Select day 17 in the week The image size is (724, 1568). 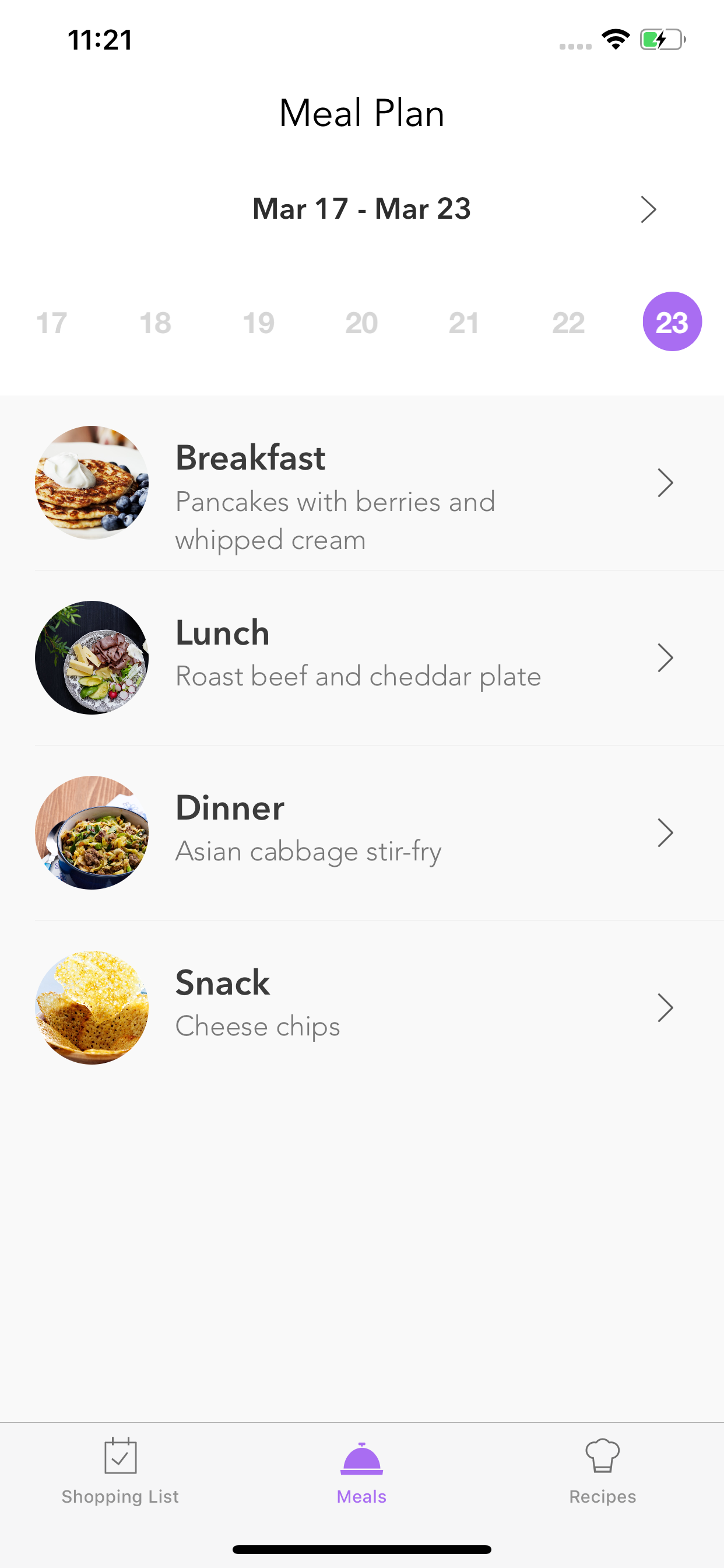52,323
